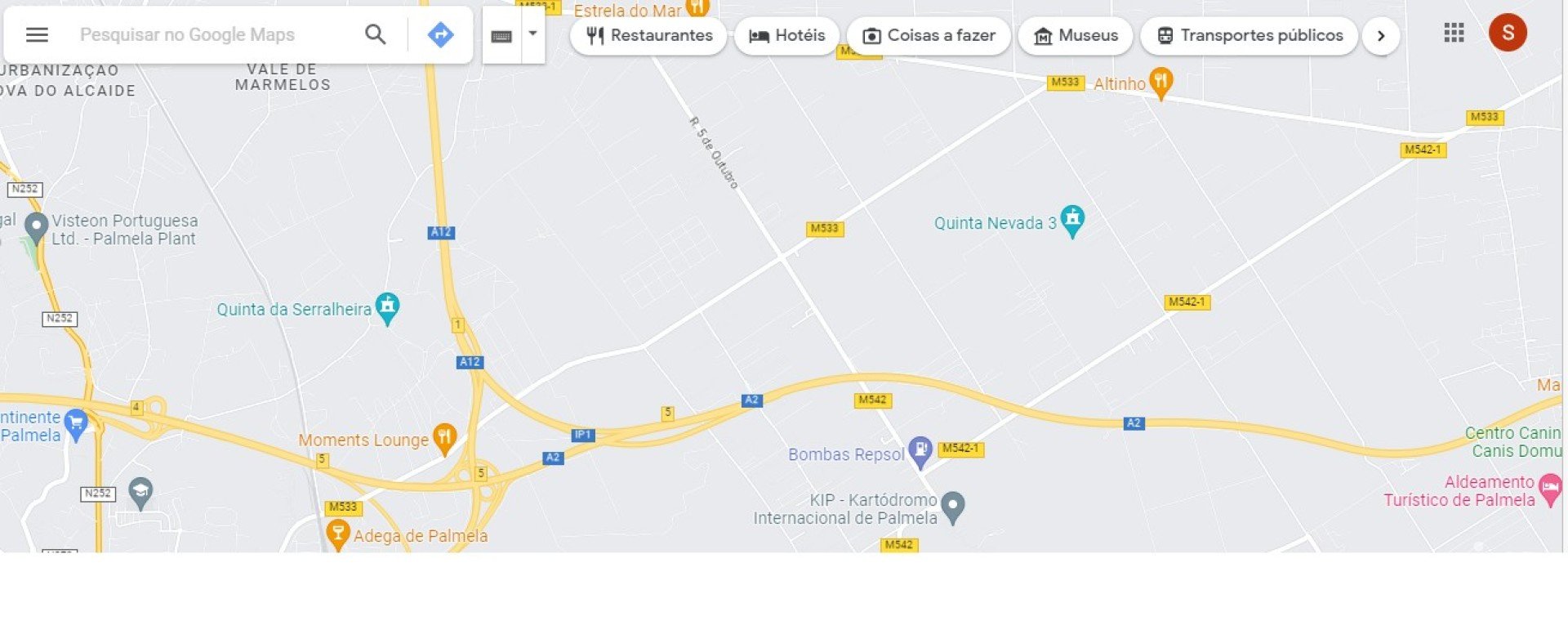Open directions with the blue arrow

coord(440,34)
